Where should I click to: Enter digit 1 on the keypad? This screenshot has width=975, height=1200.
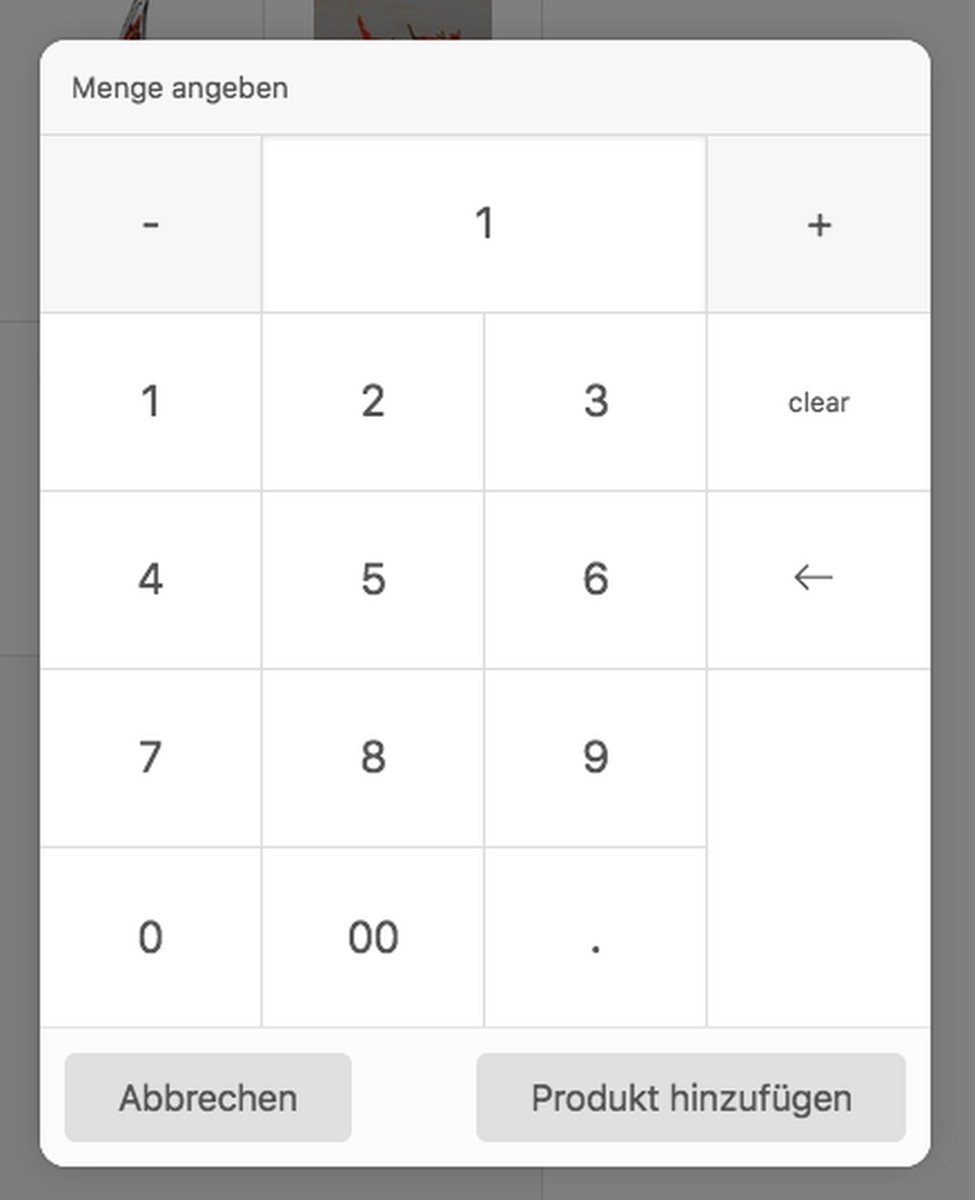click(150, 402)
